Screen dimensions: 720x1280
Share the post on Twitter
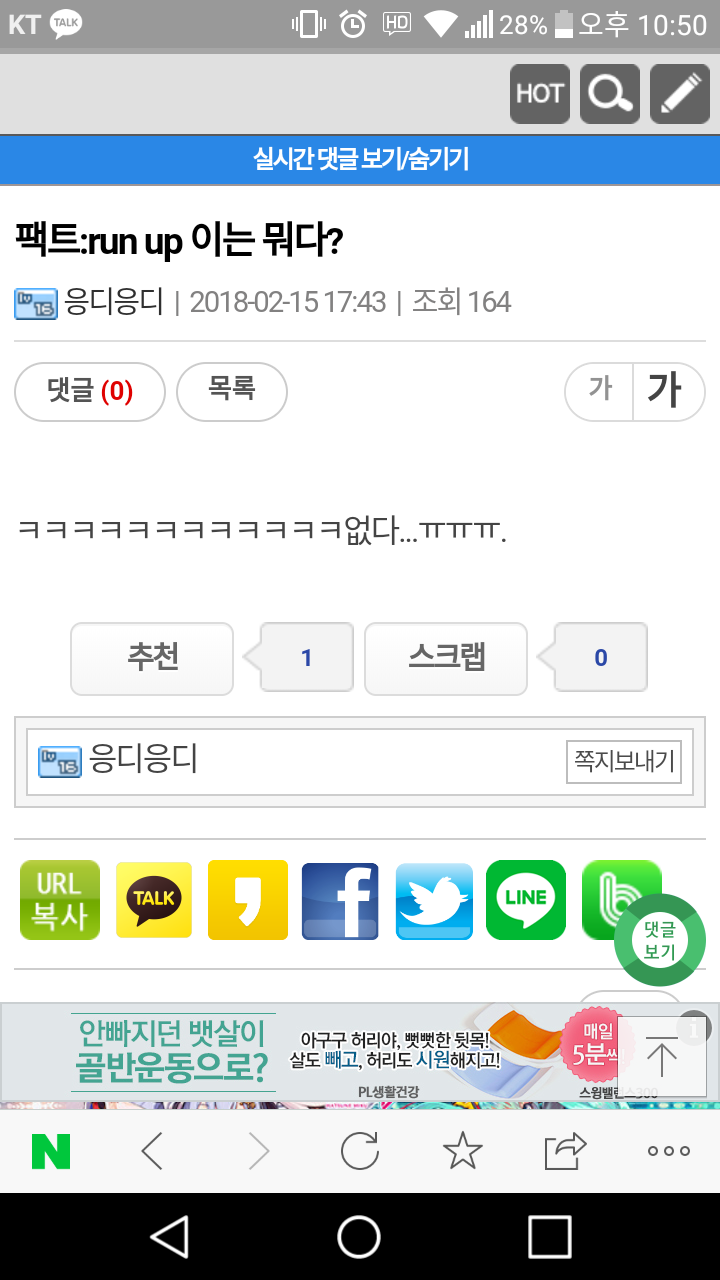point(434,900)
